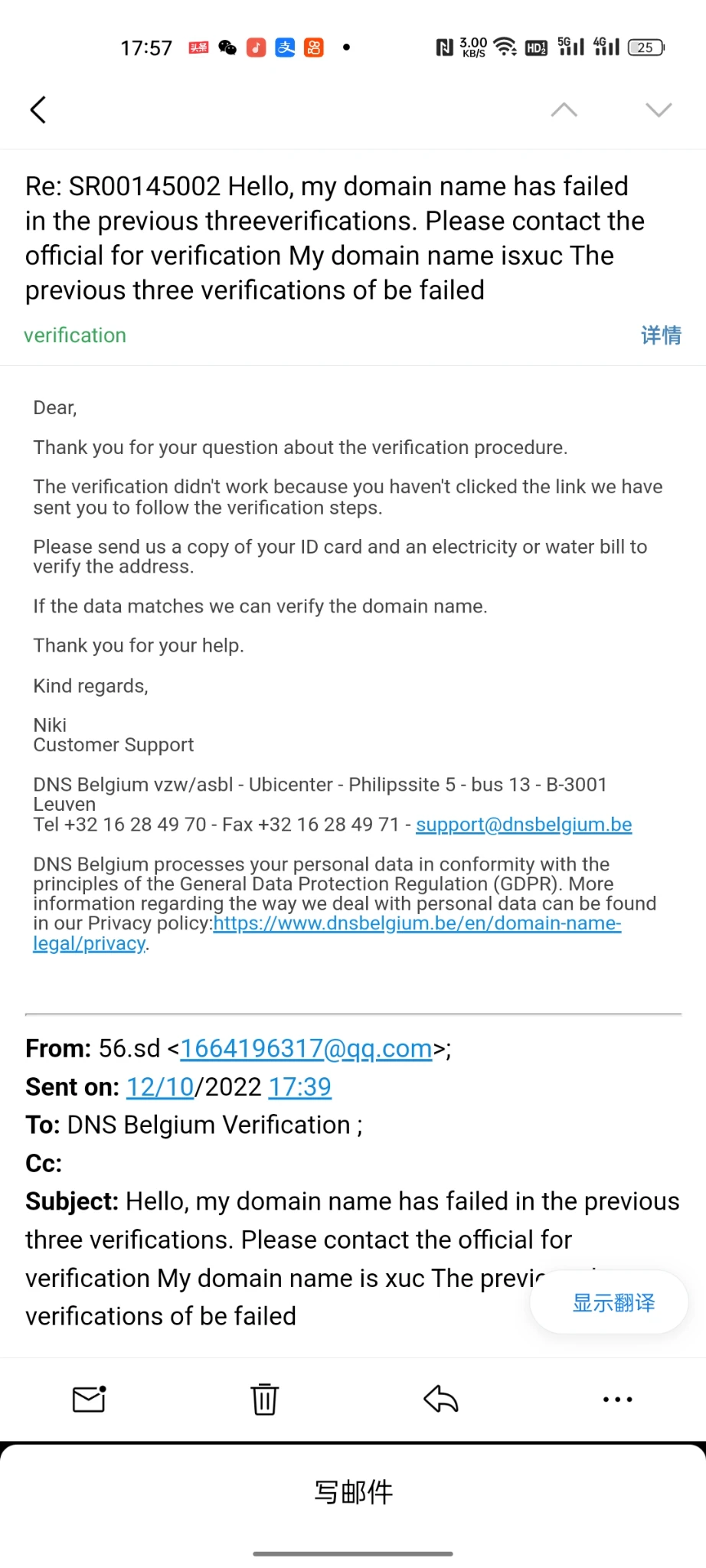The height and width of the screenshot is (1568, 706).
Task: Open the 12/10 date link
Action: pyautogui.click(x=160, y=1086)
